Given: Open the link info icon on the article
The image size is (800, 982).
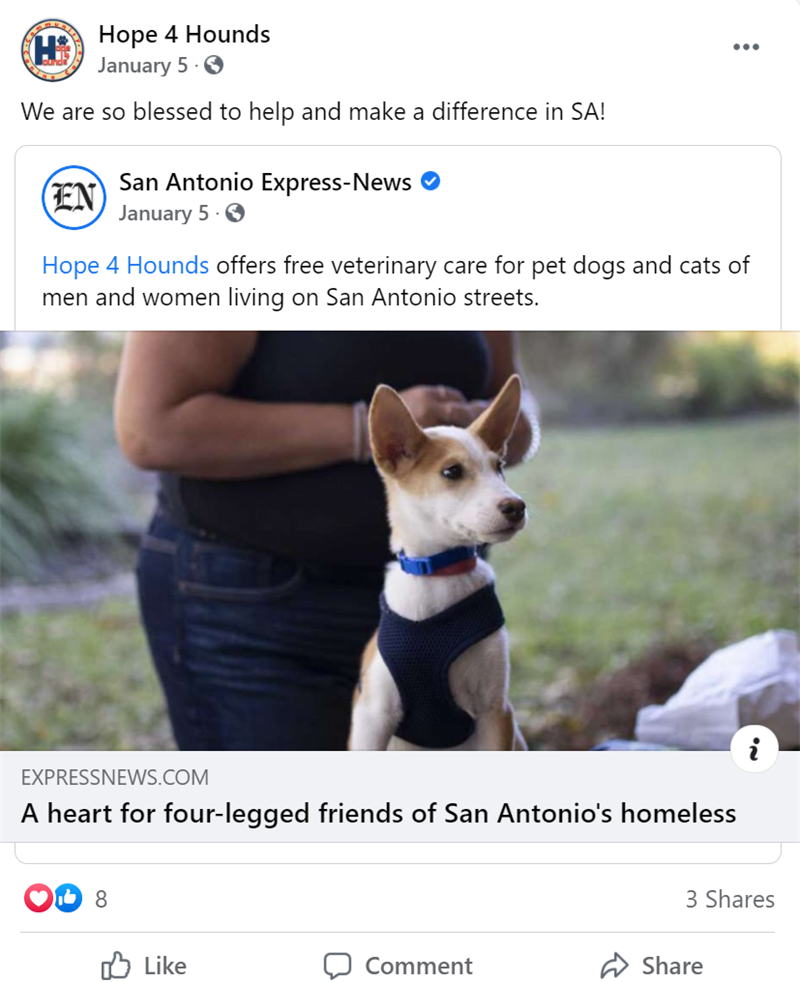Looking at the screenshot, I should pos(755,748).
